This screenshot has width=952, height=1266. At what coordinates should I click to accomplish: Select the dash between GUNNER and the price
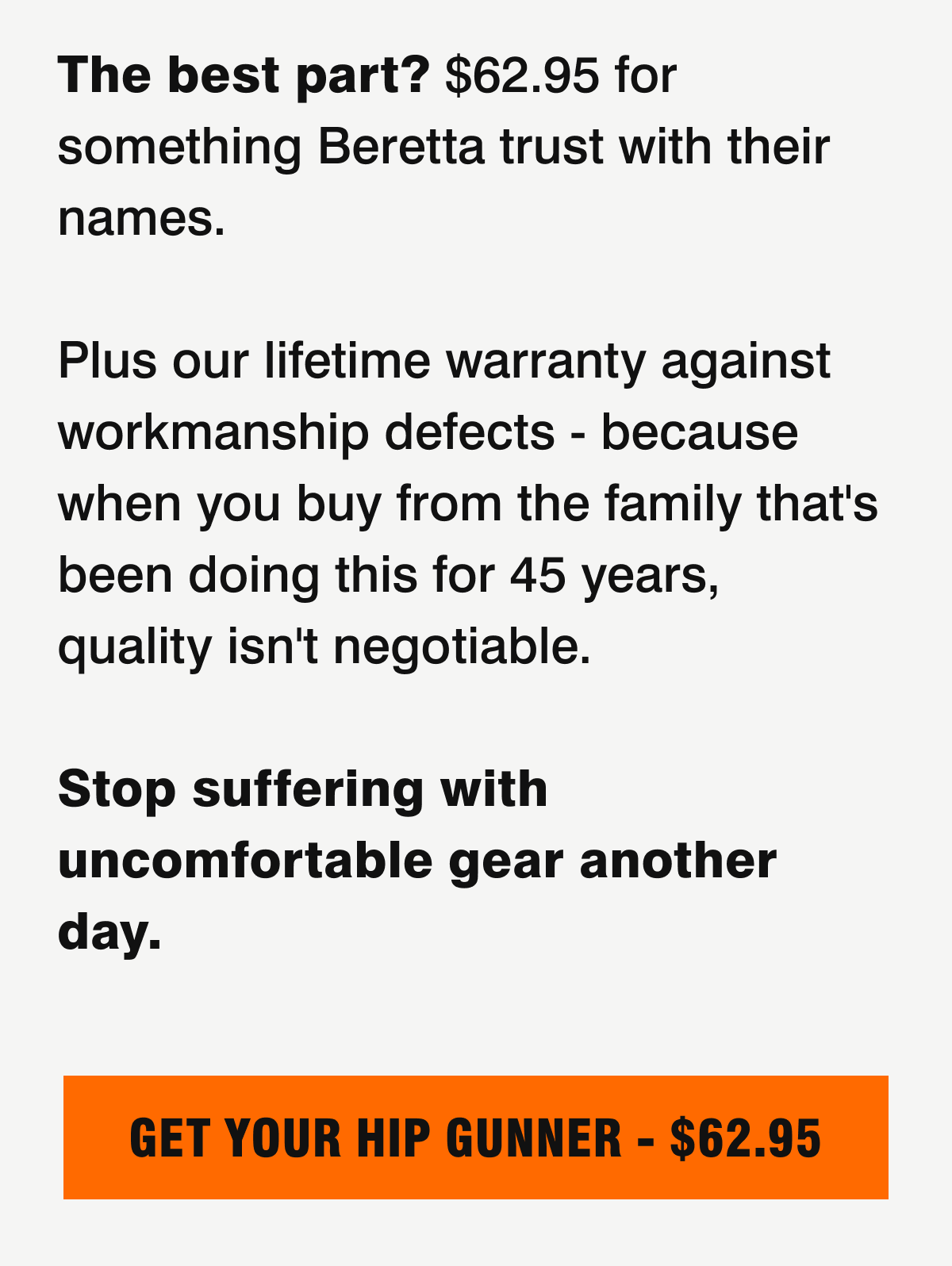[645, 1138]
